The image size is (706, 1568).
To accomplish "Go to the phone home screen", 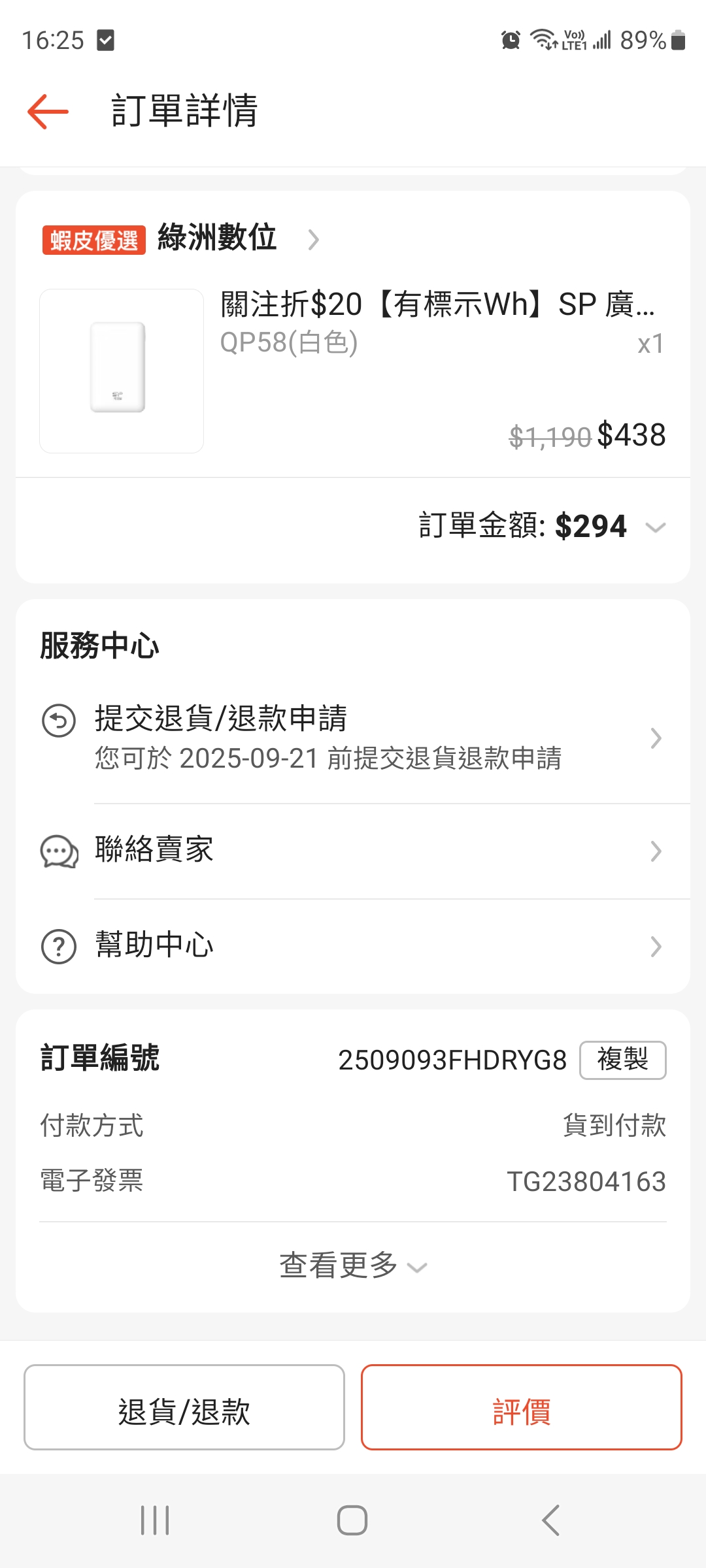I will (x=352, y=1520).
